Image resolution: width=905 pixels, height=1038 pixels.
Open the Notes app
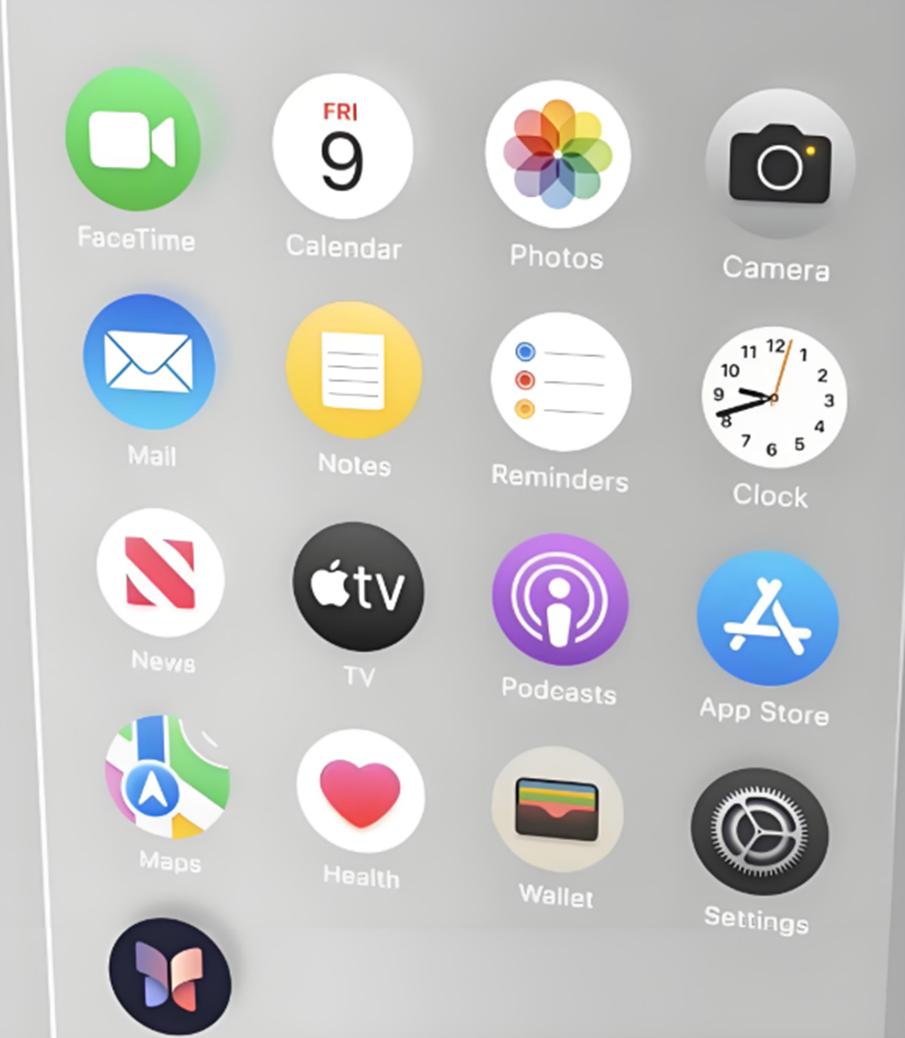coord(353,370)
